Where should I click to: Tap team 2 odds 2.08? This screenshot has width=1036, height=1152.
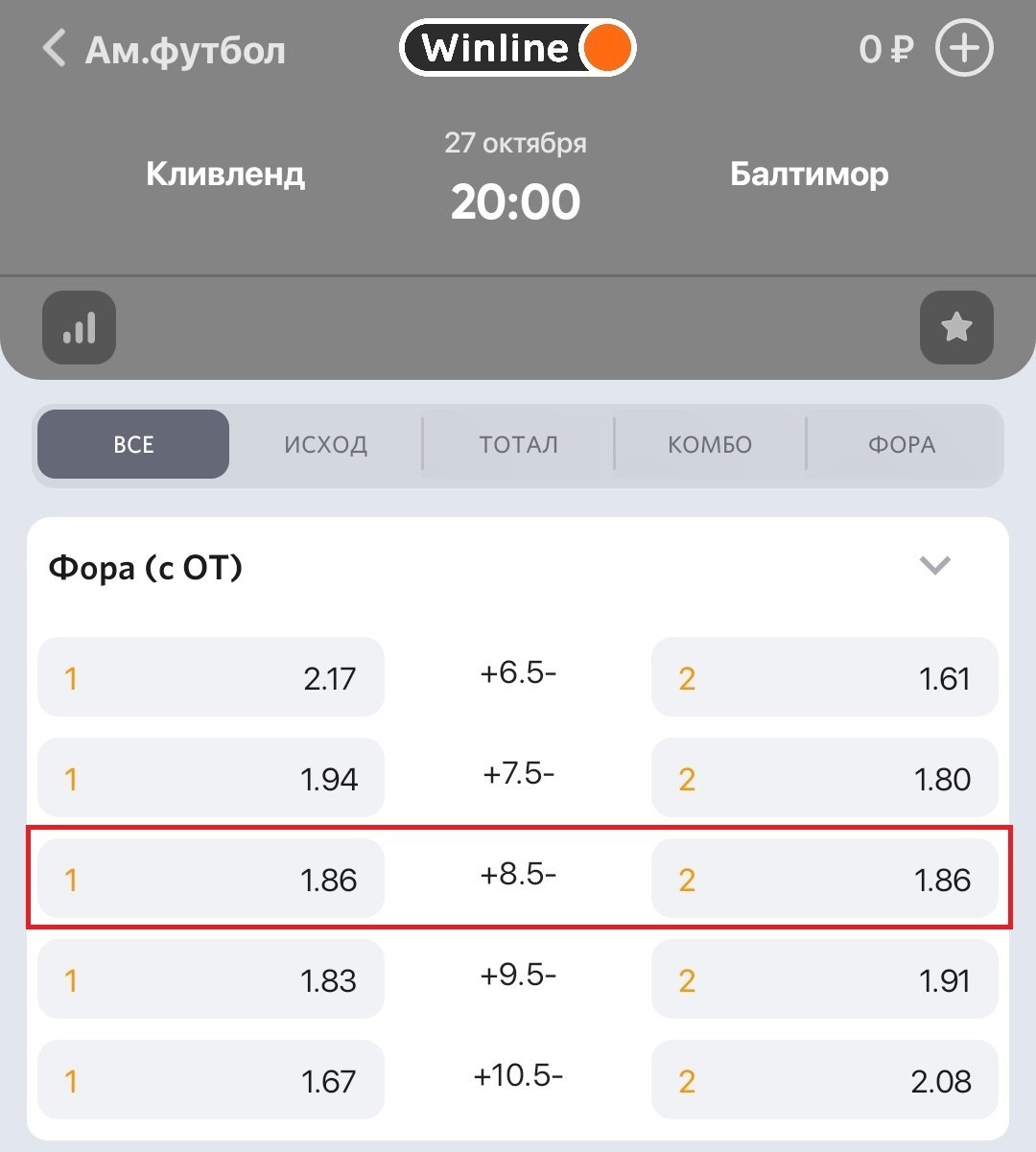tap(825, 1080)
